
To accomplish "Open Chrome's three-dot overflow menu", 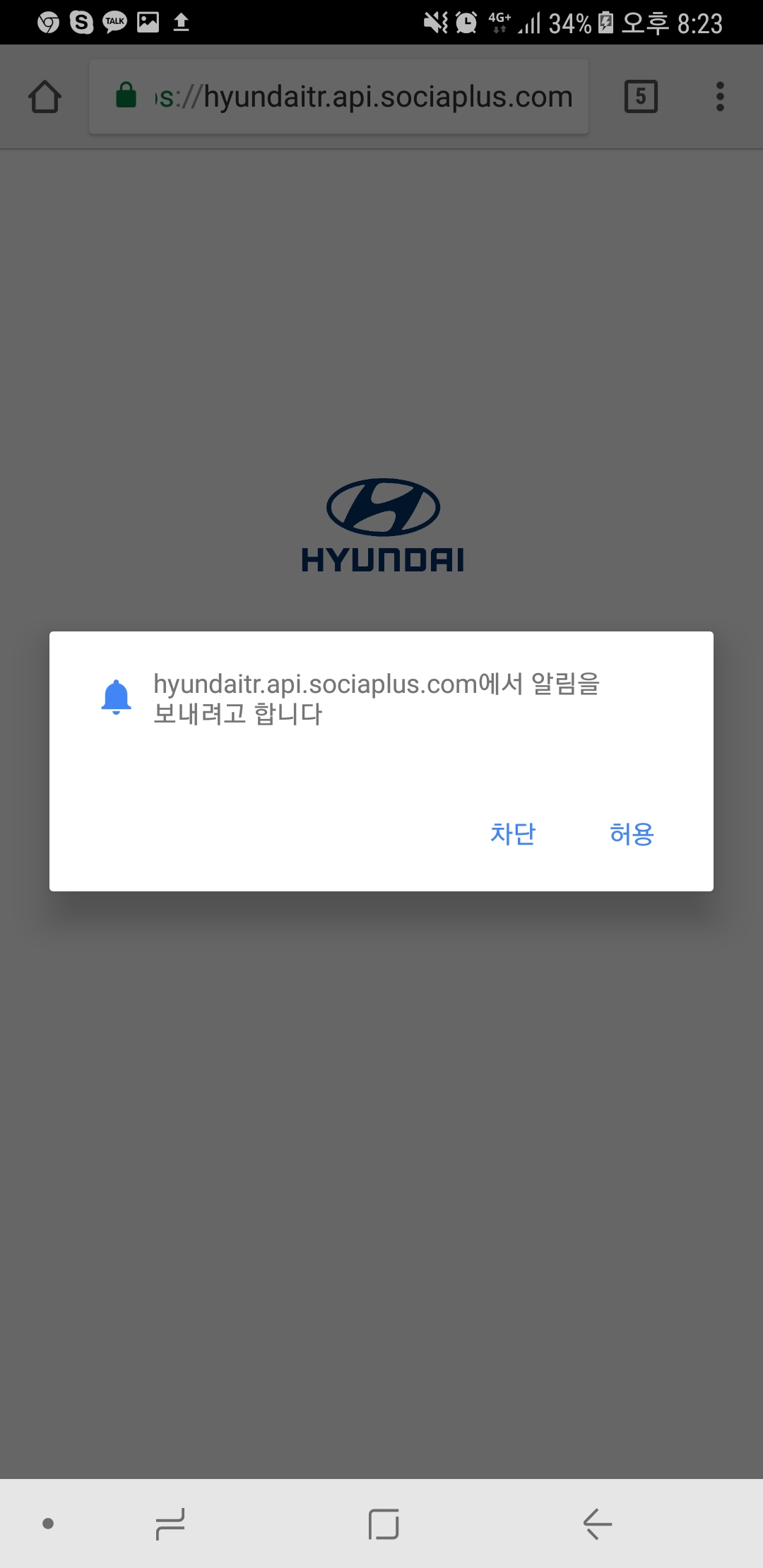I will click(x=719, y=97).
